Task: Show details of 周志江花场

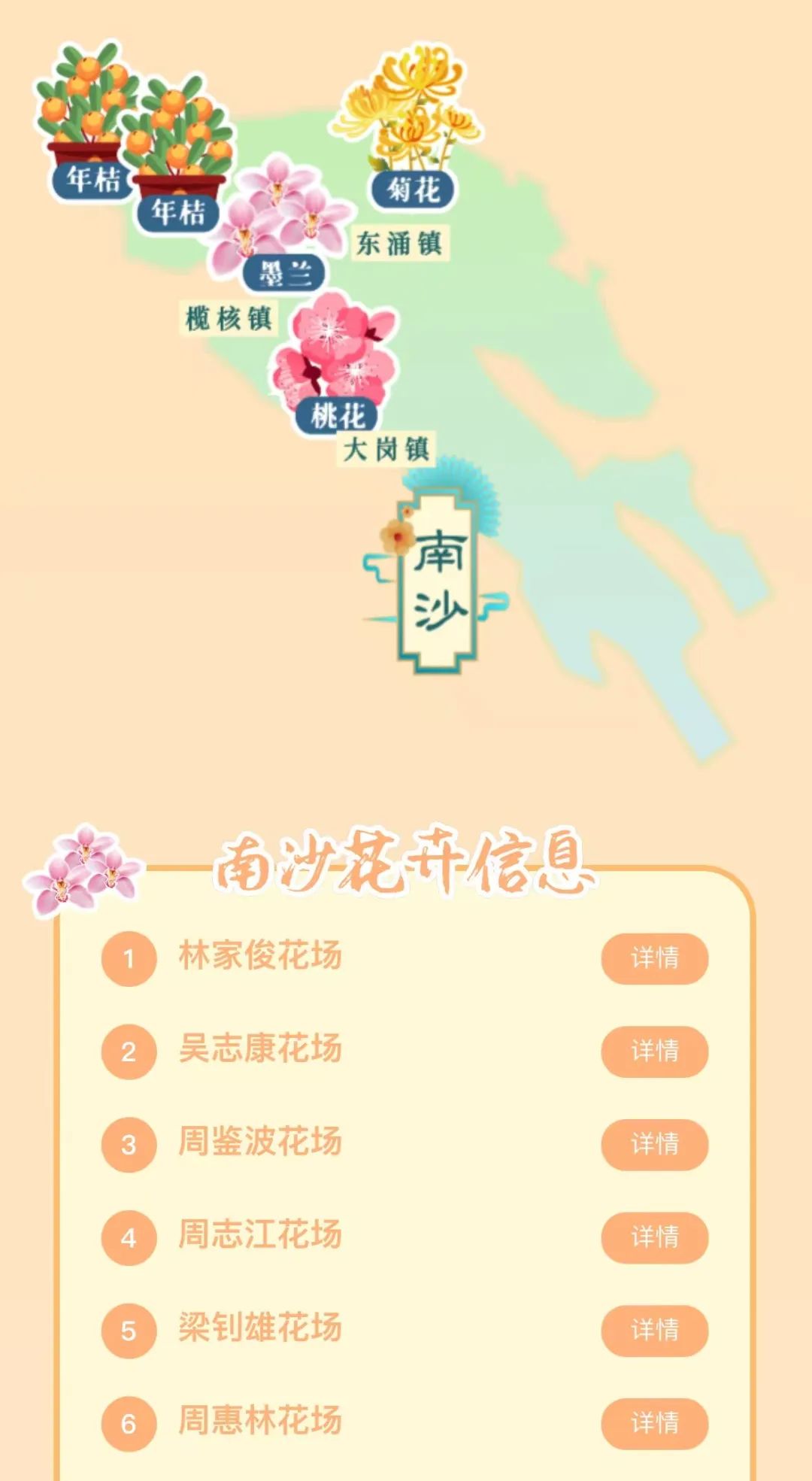Action: (x=654, y=1237)
